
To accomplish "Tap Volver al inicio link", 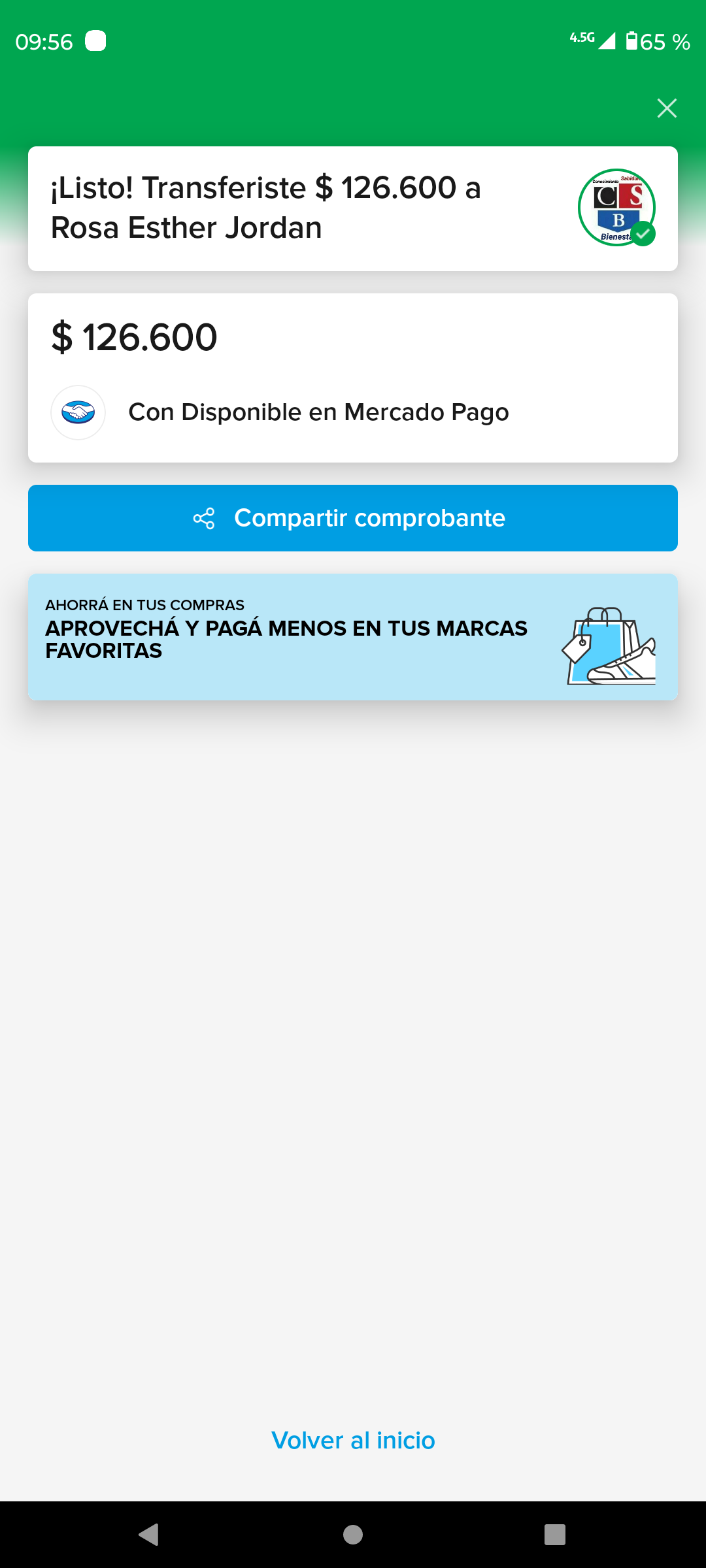I will tap(353, 1441).
